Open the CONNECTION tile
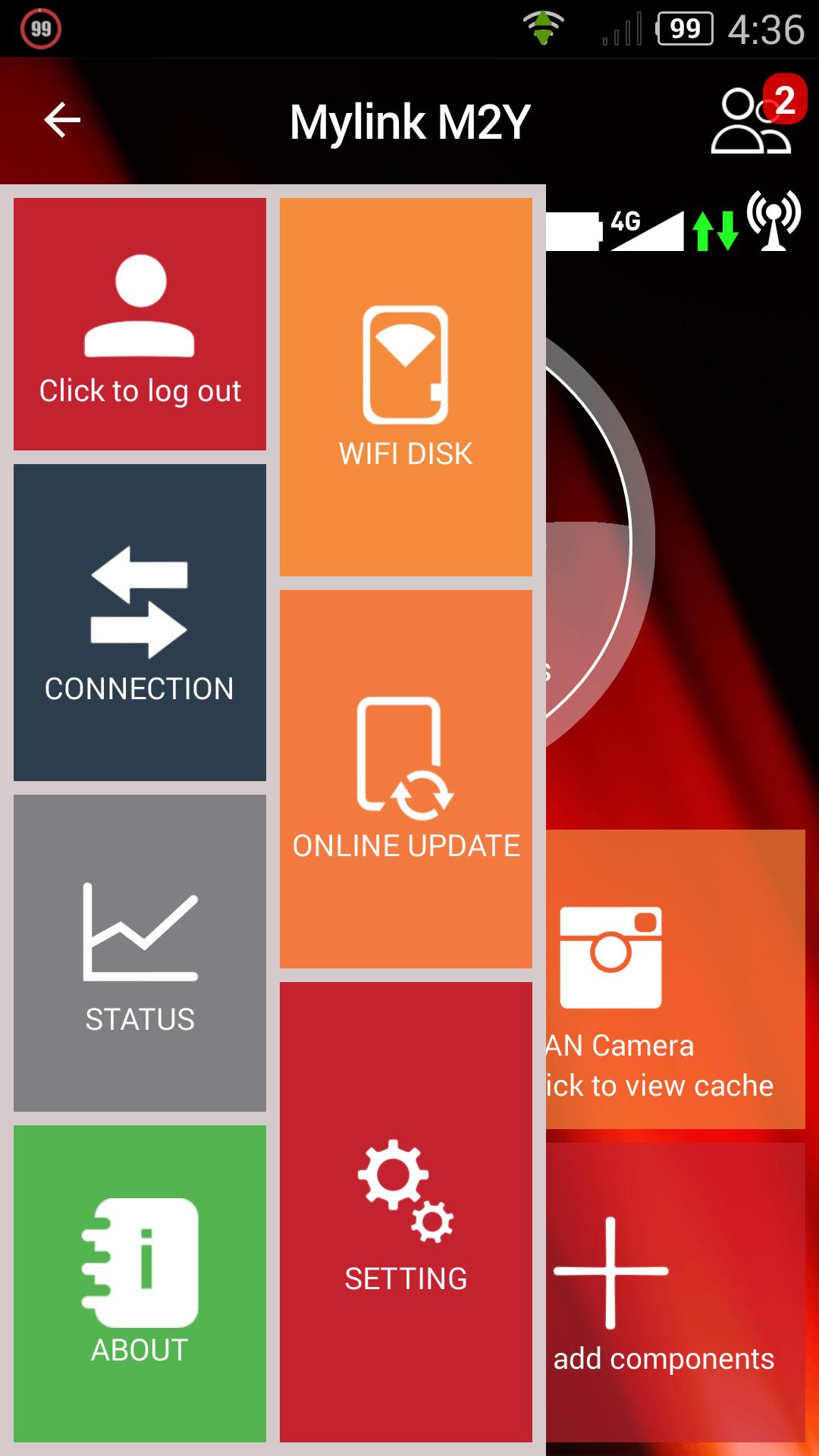 coord(140,622)
